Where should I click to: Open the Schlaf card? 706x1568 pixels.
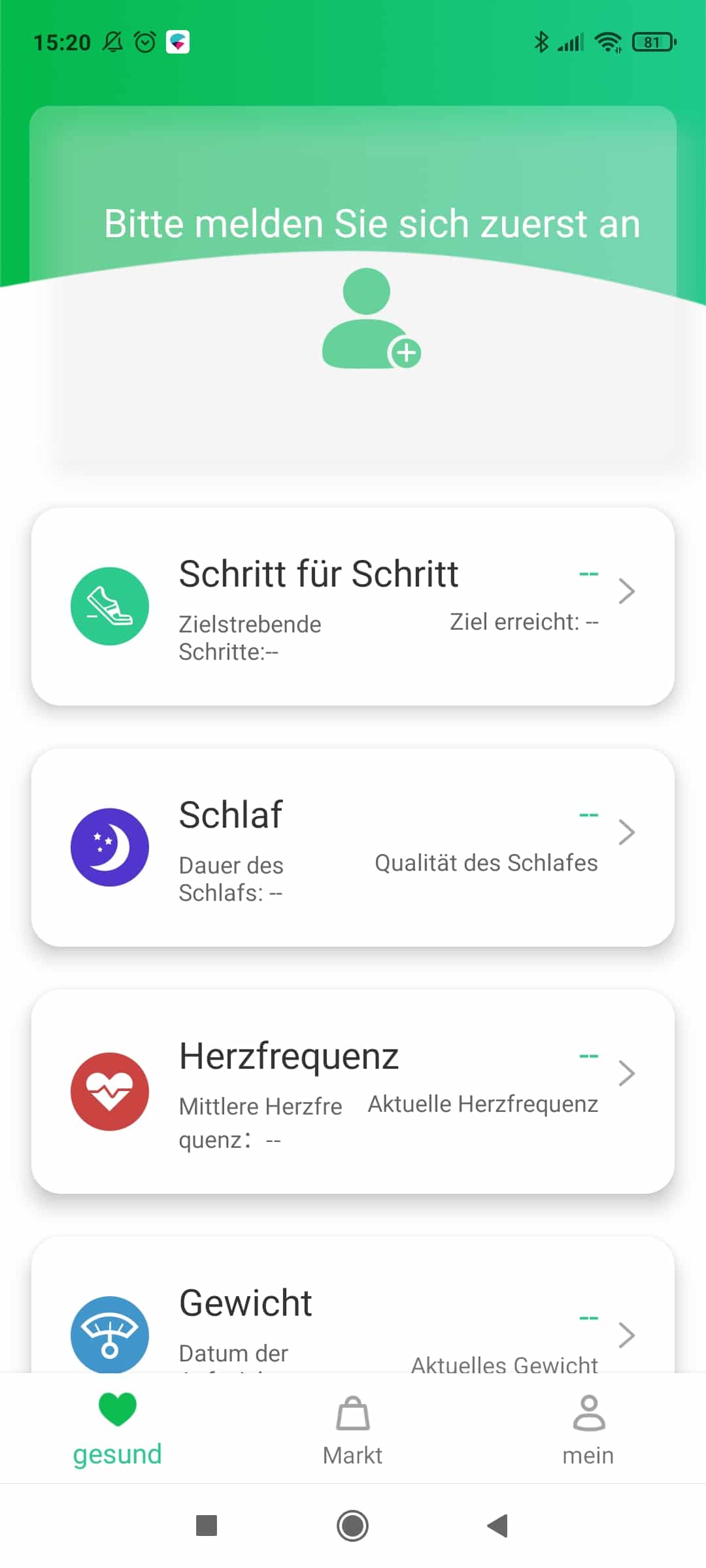[x=353, y=847]
